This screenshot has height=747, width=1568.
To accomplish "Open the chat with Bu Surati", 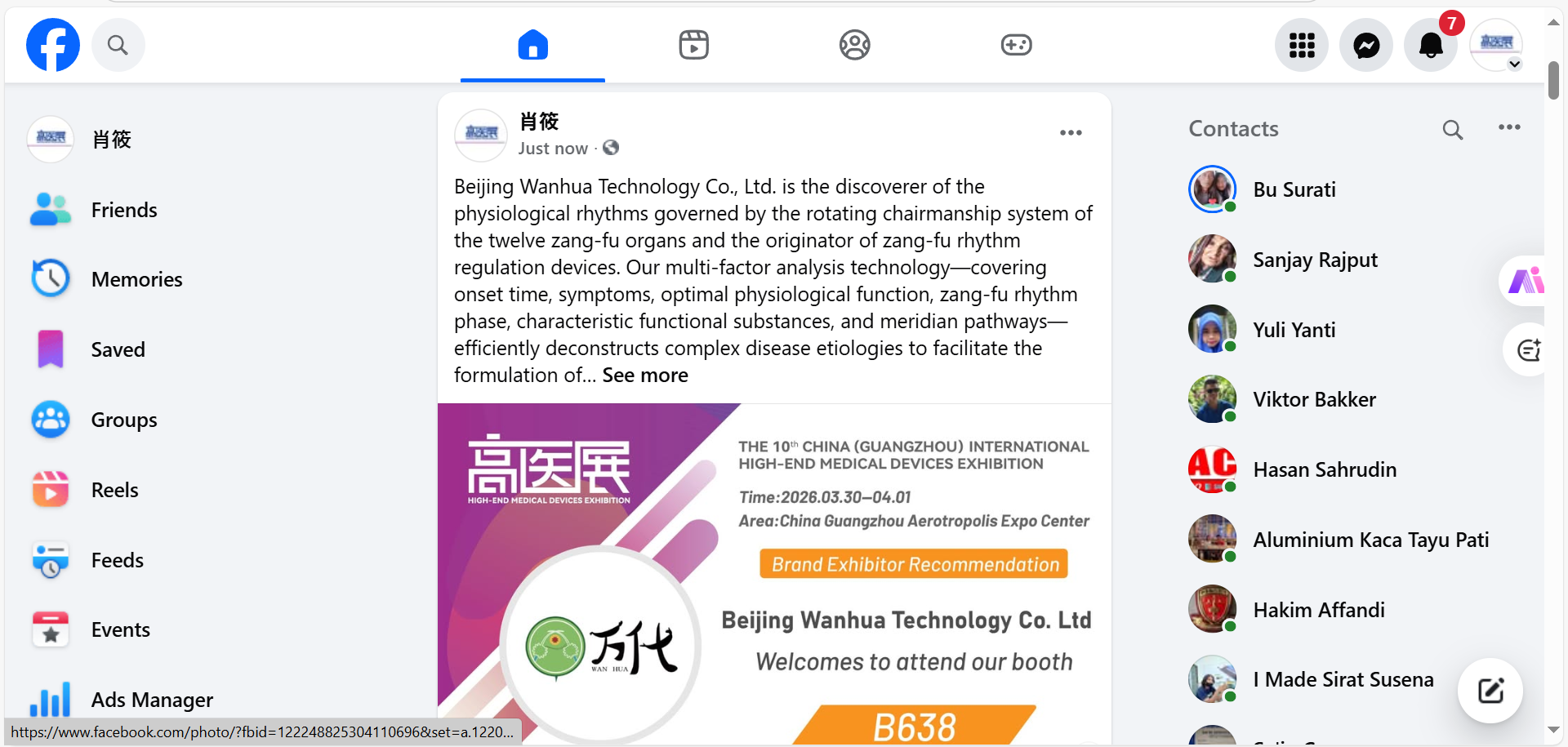I will [x=1294, y=189].
